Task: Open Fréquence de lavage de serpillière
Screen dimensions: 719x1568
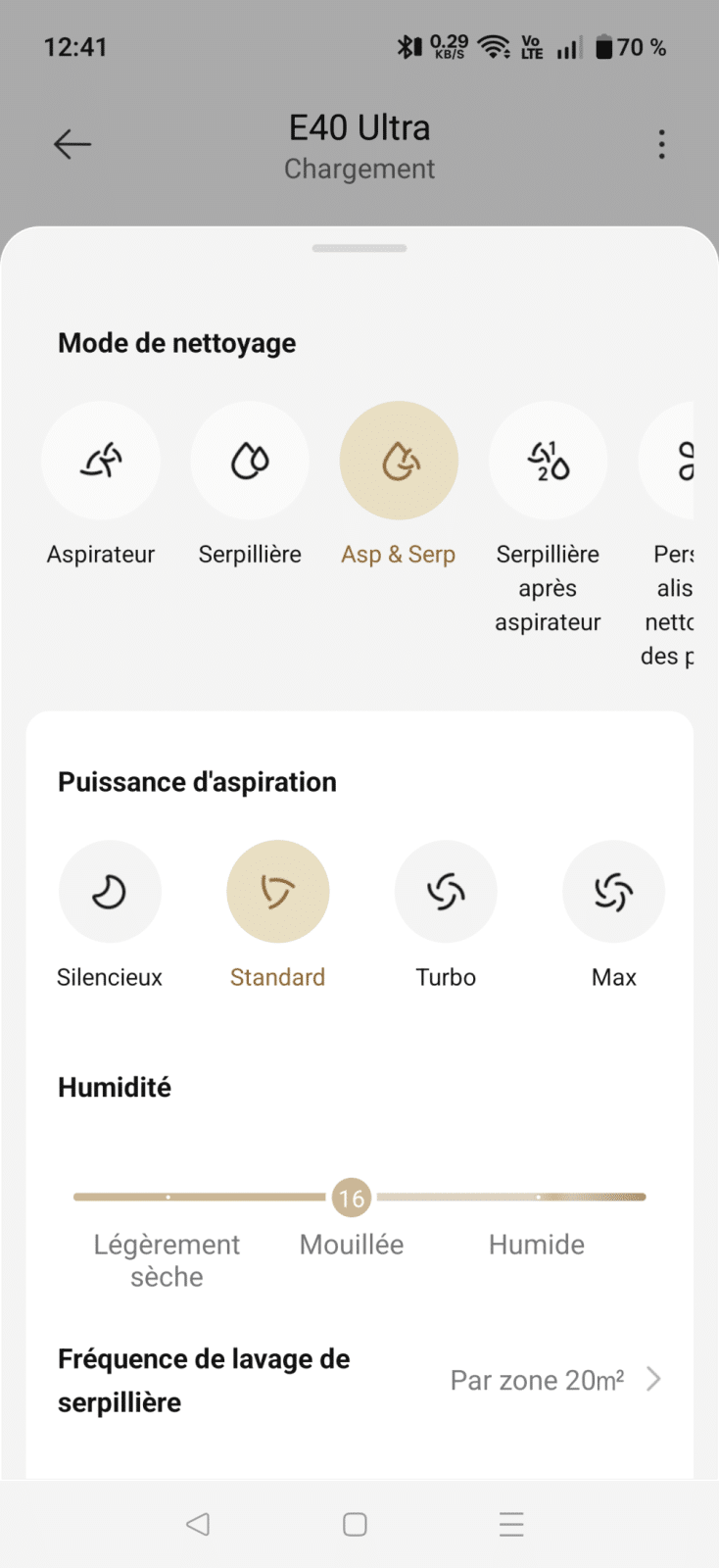Action: 359,1380
